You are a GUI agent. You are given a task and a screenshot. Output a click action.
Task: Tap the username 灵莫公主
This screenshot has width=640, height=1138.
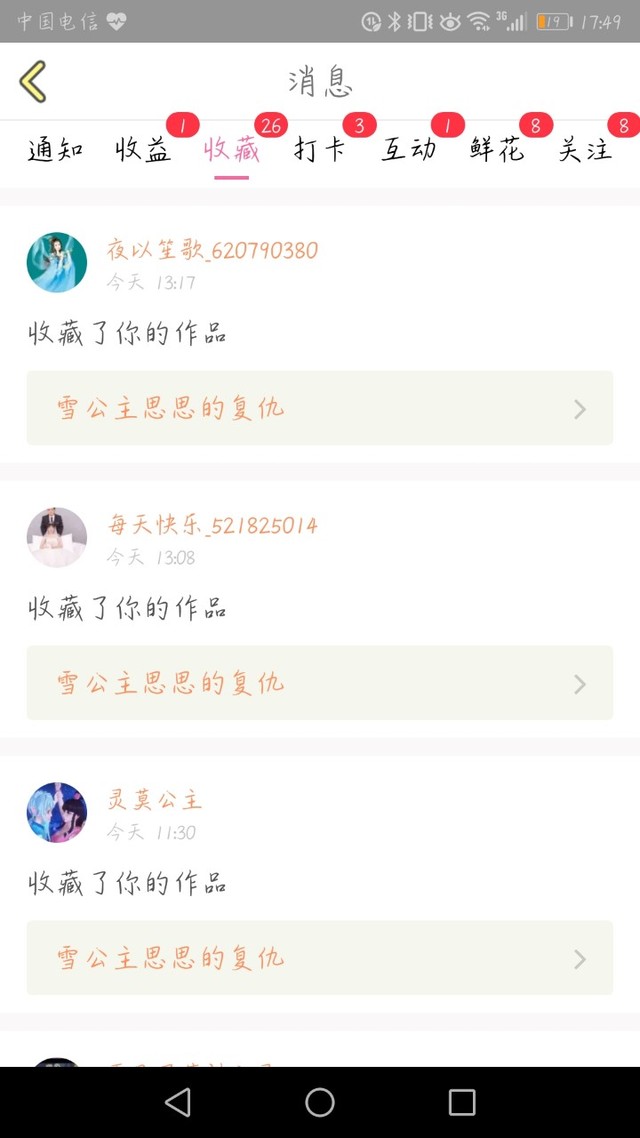coord(155,800)
